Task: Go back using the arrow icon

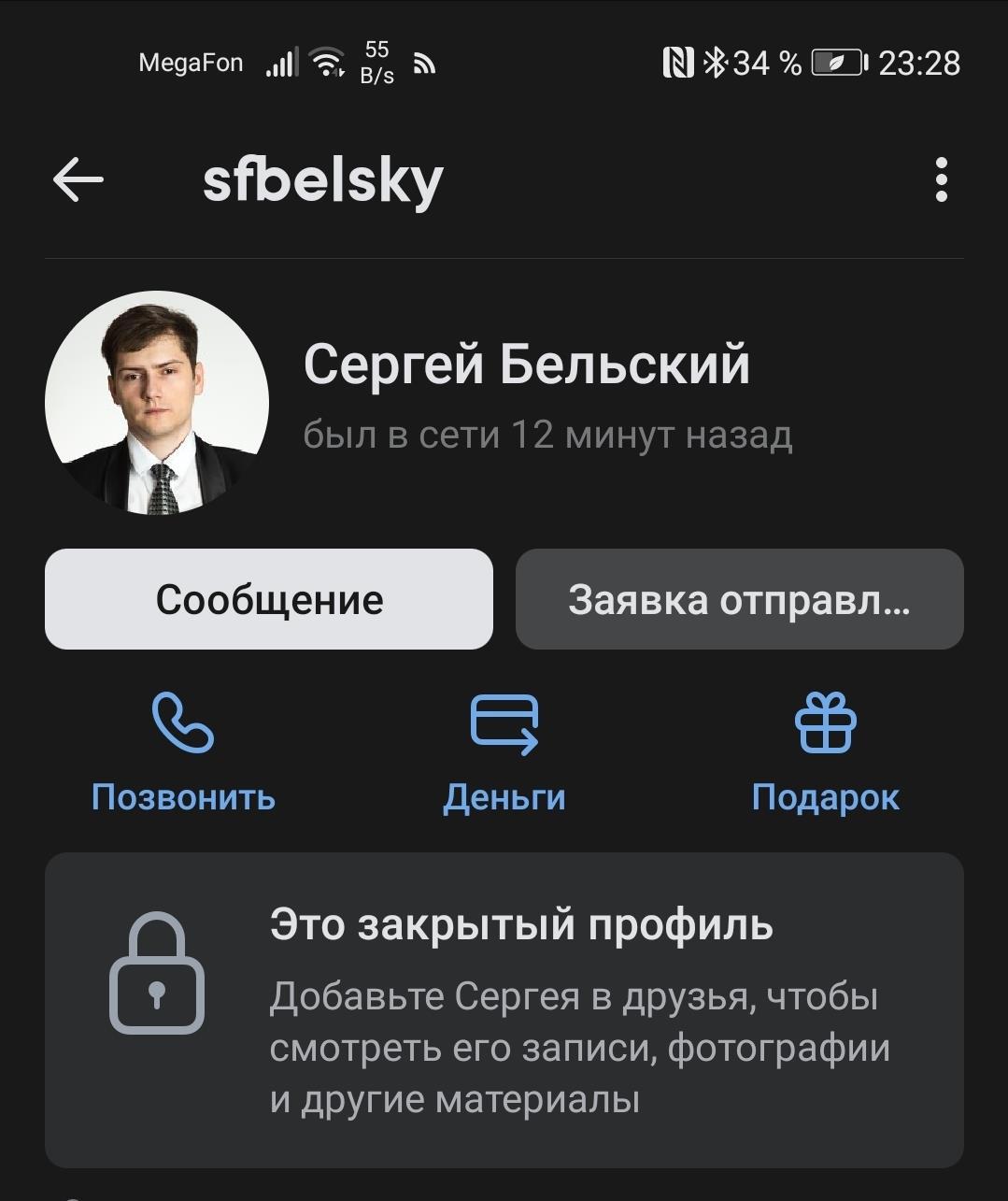Action: 78,179
